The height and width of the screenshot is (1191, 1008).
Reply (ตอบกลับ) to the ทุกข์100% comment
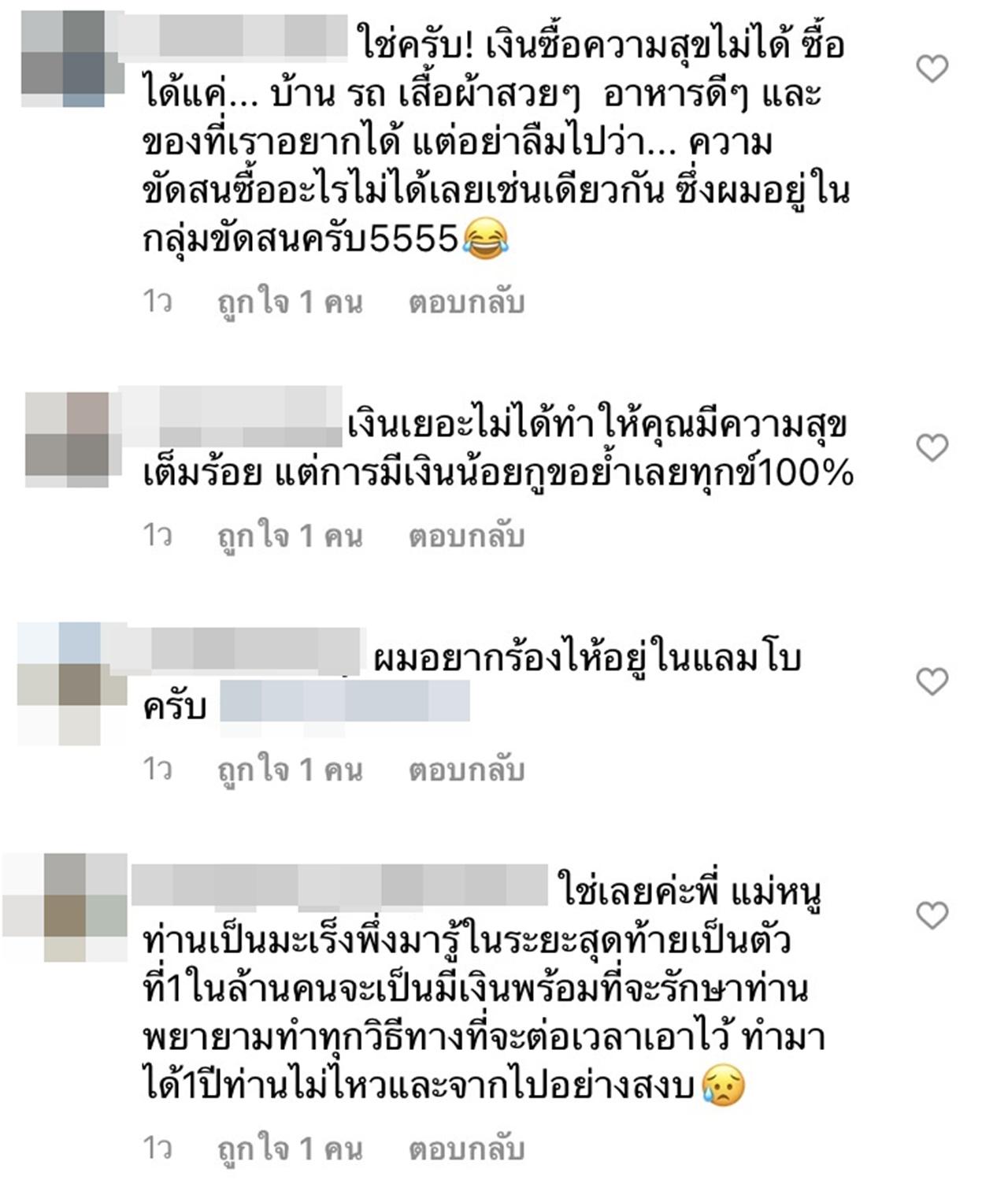[466, 536]
